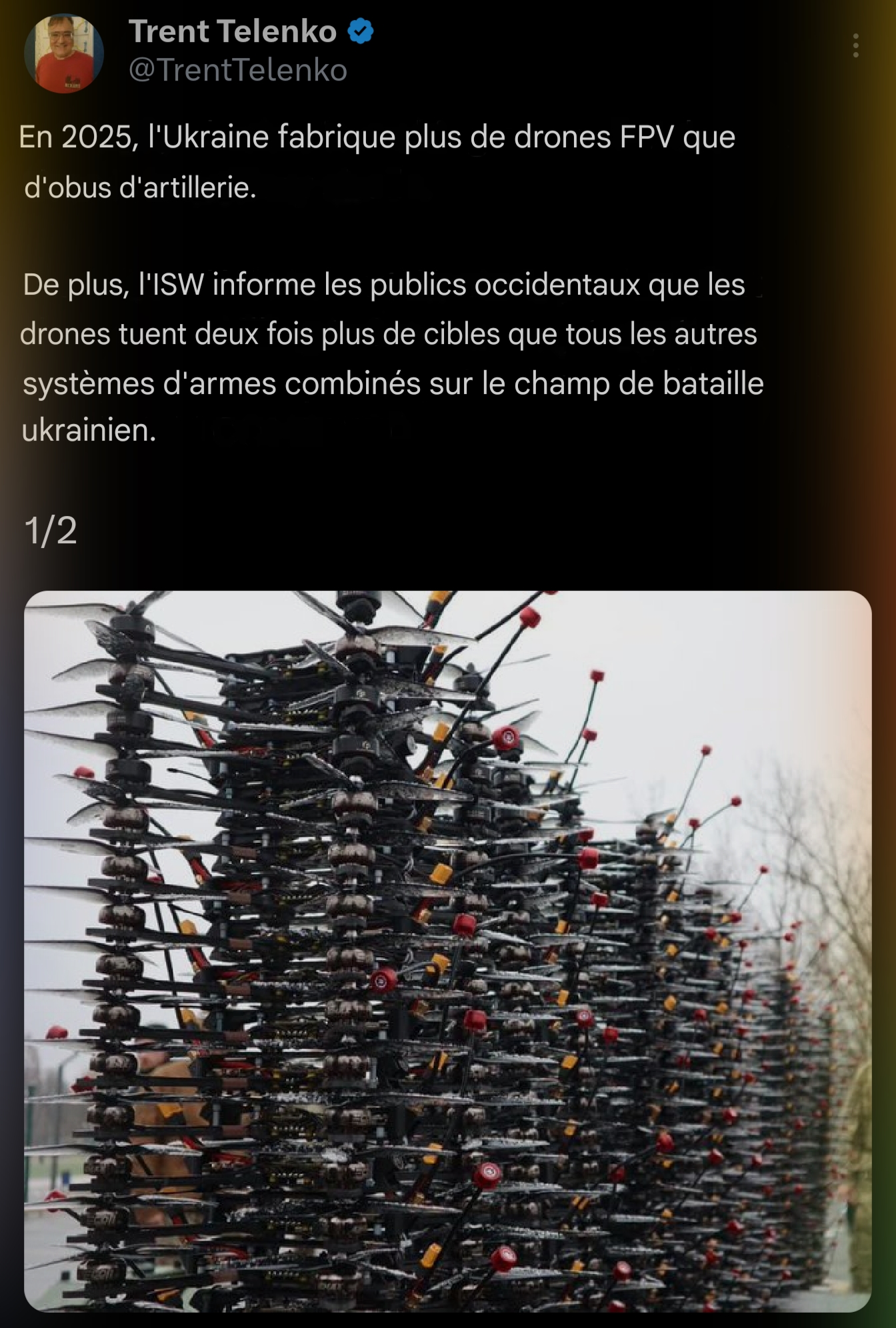This screenshot has height=1328, width=896.
Task: Open the stacked FPV drones photo
Action: click(x=447, y=951)
